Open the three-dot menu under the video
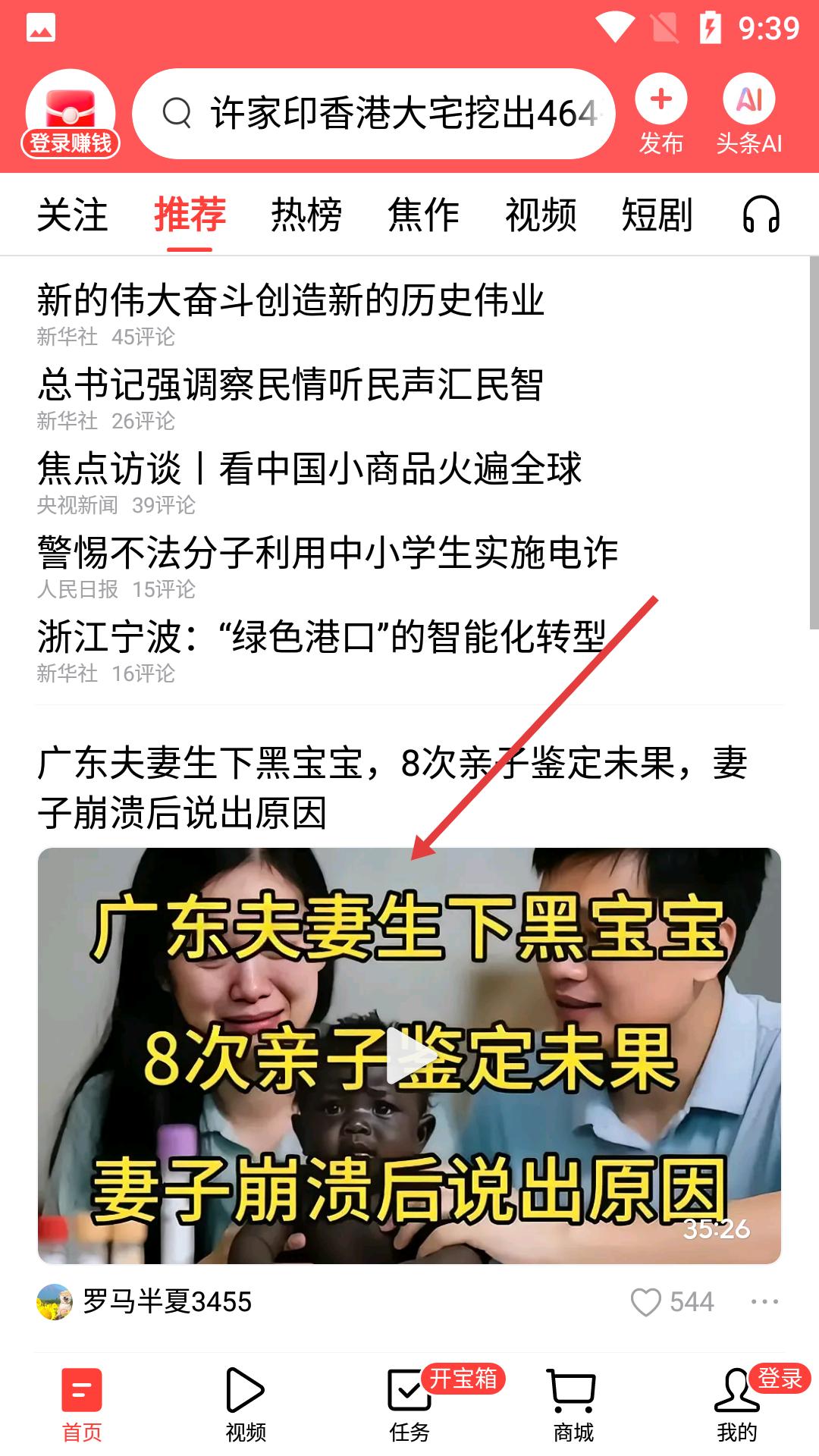 764,1302
